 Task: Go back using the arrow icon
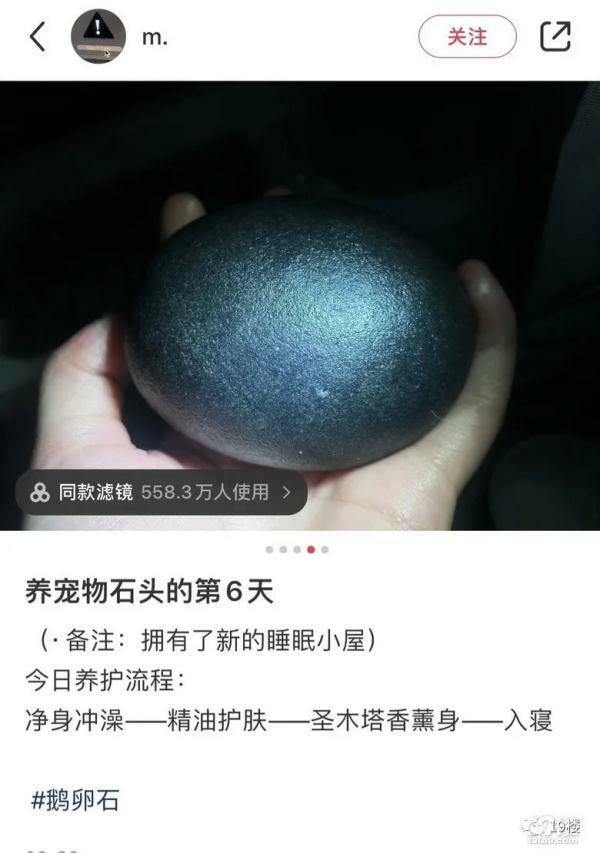[x=38, y=37]
